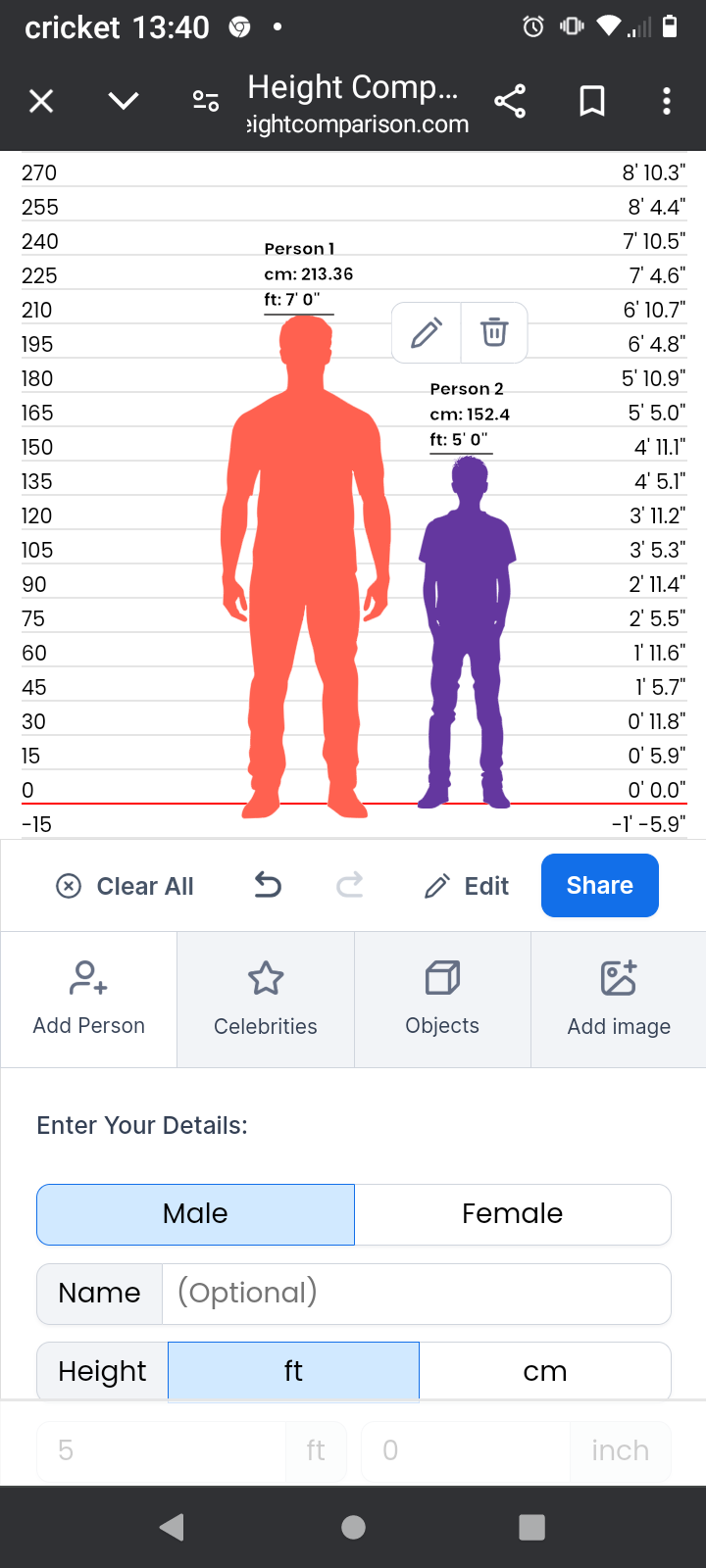The height and width of the screenshot is (1568, 706).
Task: Select the Add image tab
Action: tap(619, 999)
